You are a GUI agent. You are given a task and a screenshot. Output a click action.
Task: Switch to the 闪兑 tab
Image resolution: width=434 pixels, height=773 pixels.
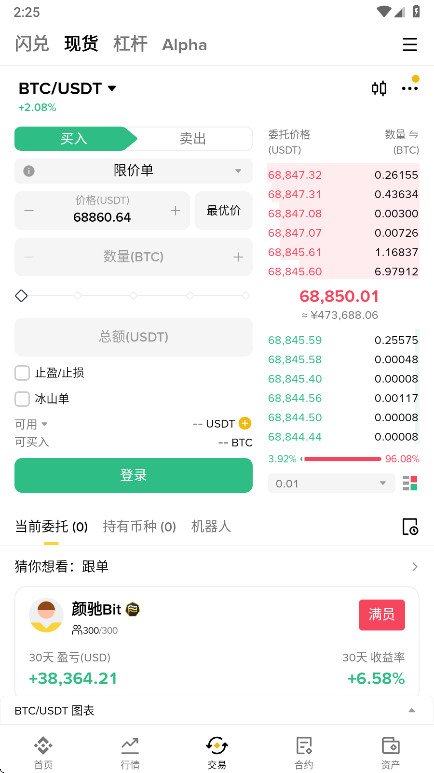point(32,44)
